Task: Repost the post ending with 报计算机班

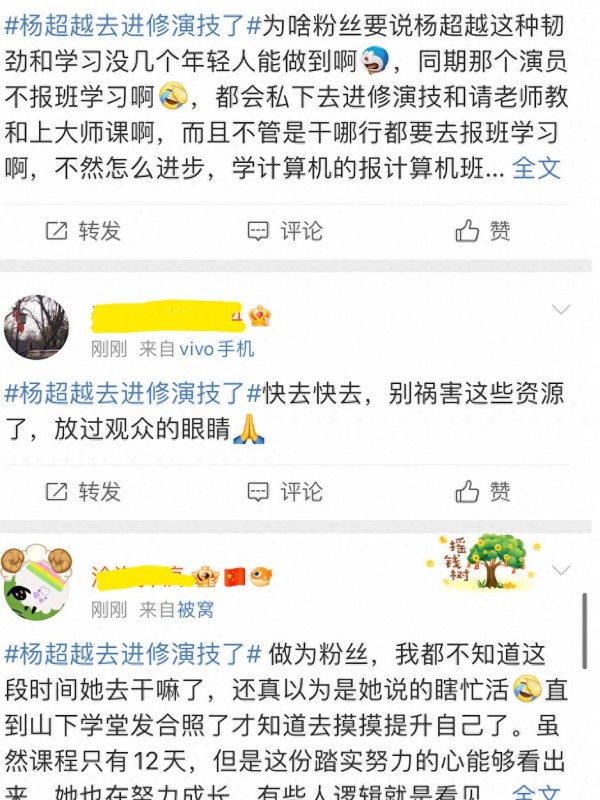Action: [83, 231]
